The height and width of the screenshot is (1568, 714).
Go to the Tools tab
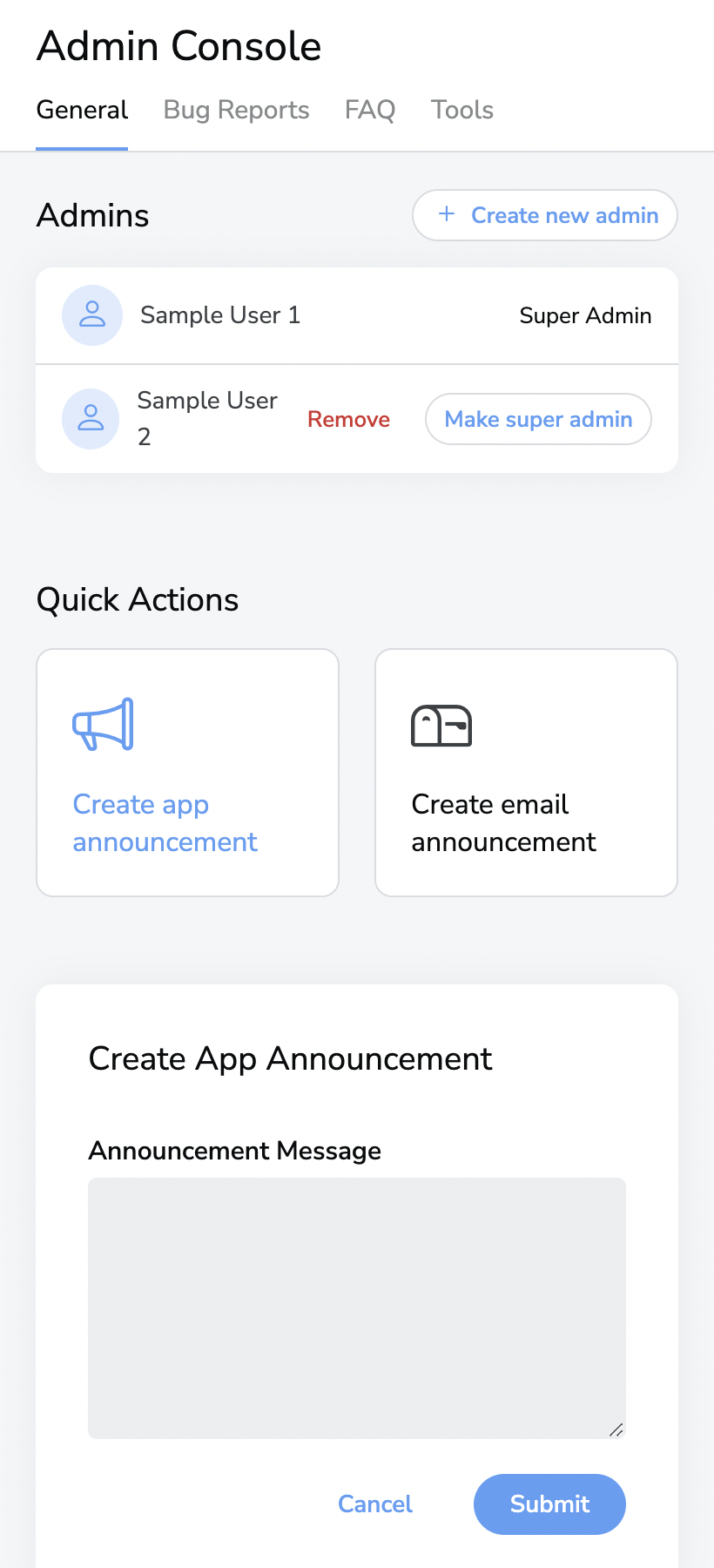point(461,111)
